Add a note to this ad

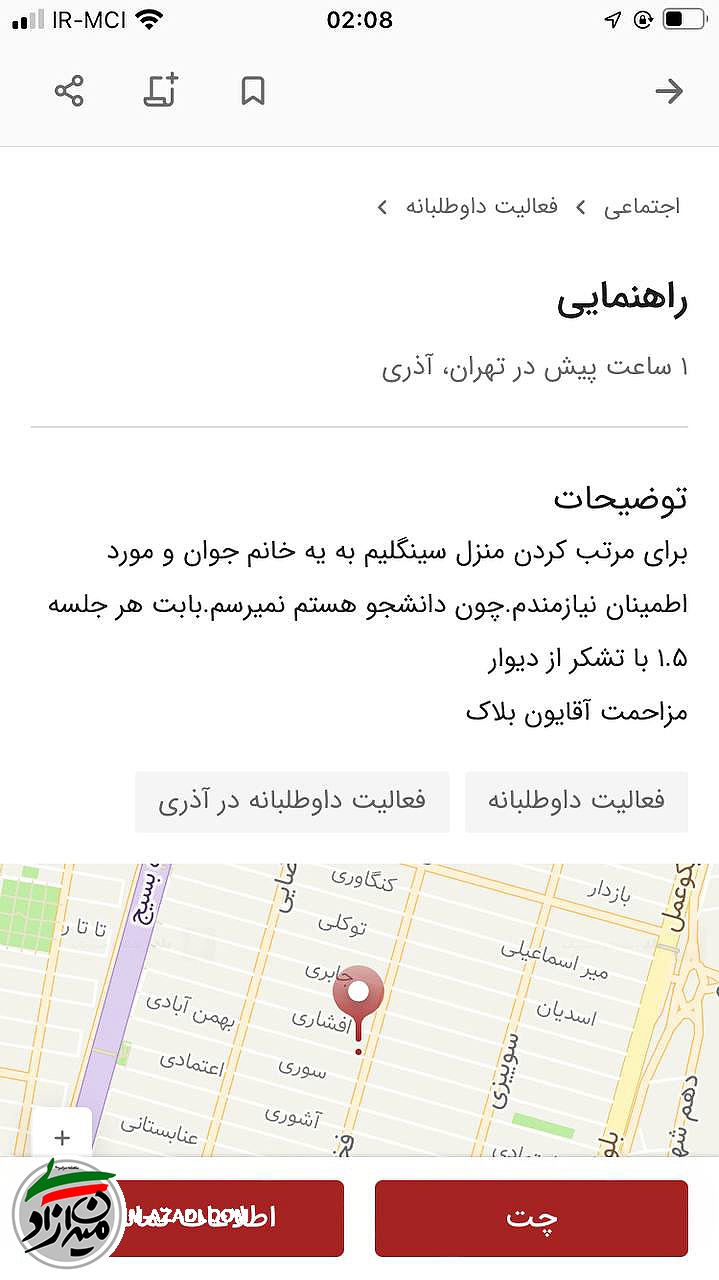pyautogui.click(x=160, y=92)
